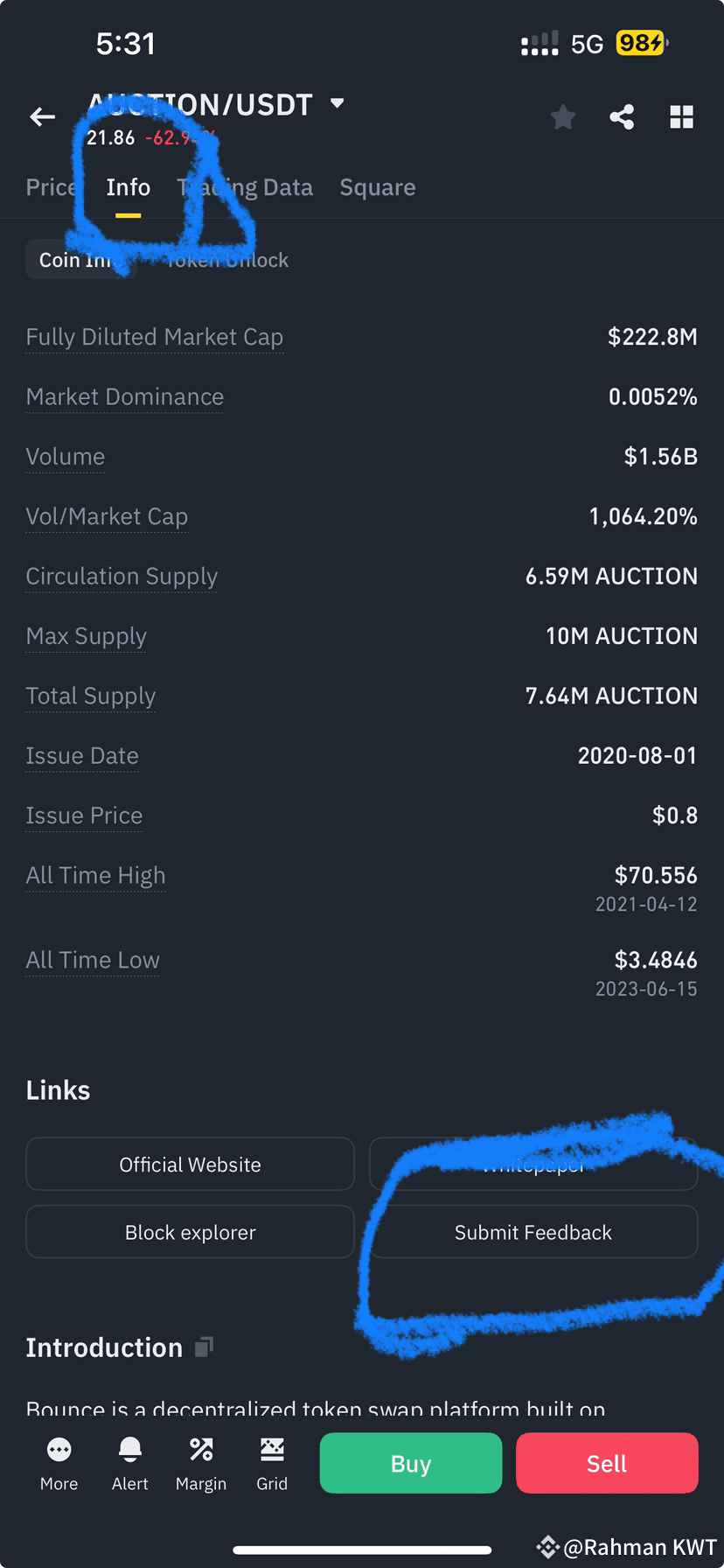Open the Square tab
This screenshot has width=724, height=1568.
coord(378,186)
